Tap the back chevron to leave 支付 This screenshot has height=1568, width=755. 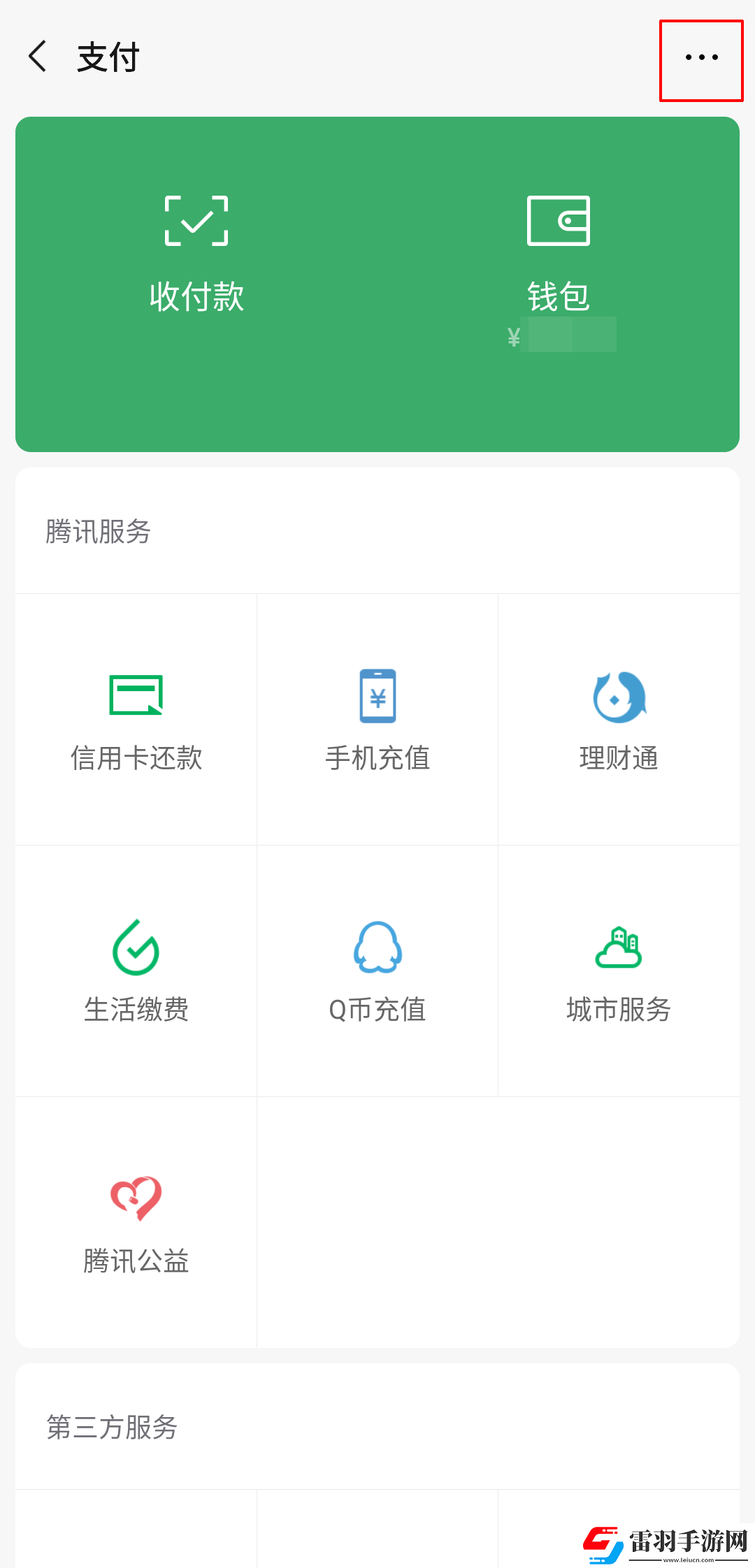38,57
